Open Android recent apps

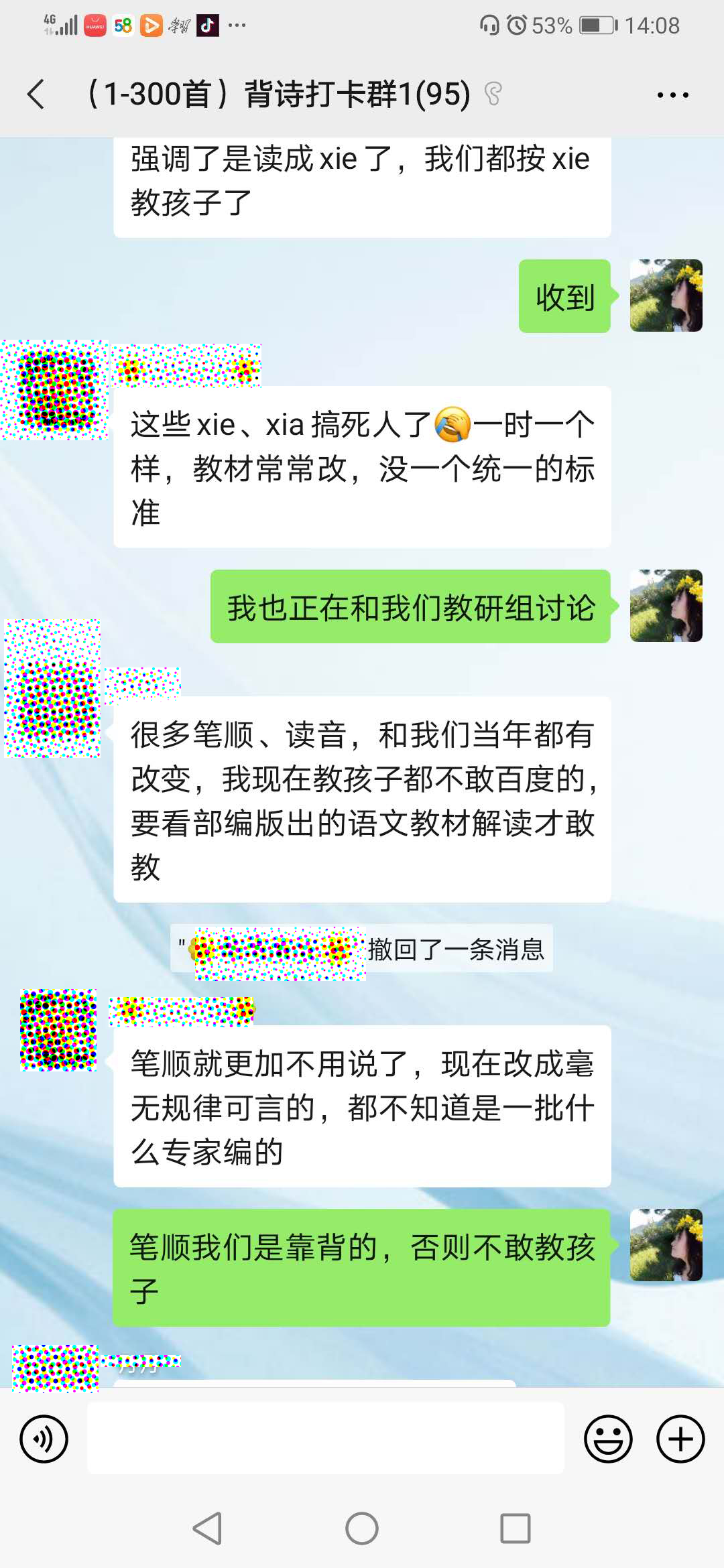tap(515, 1528)
